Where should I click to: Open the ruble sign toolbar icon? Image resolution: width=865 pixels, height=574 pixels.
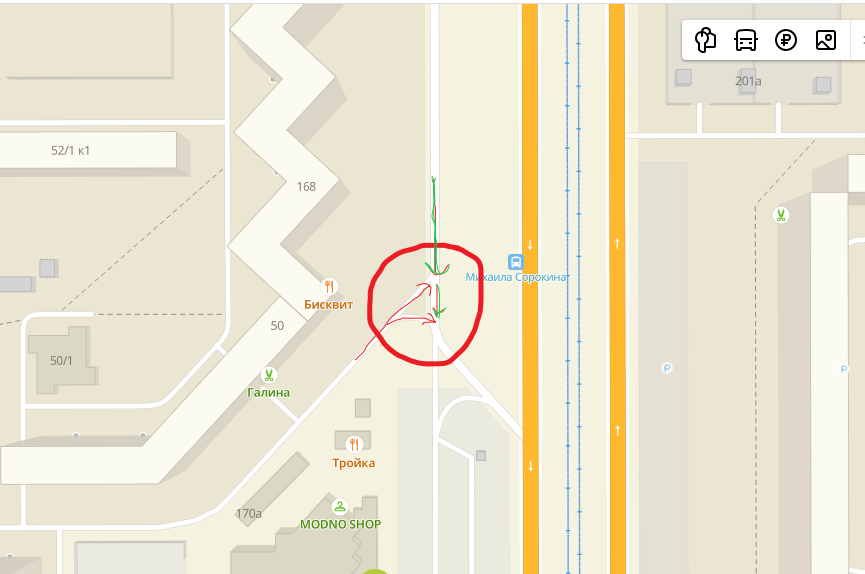coord(786,40)
